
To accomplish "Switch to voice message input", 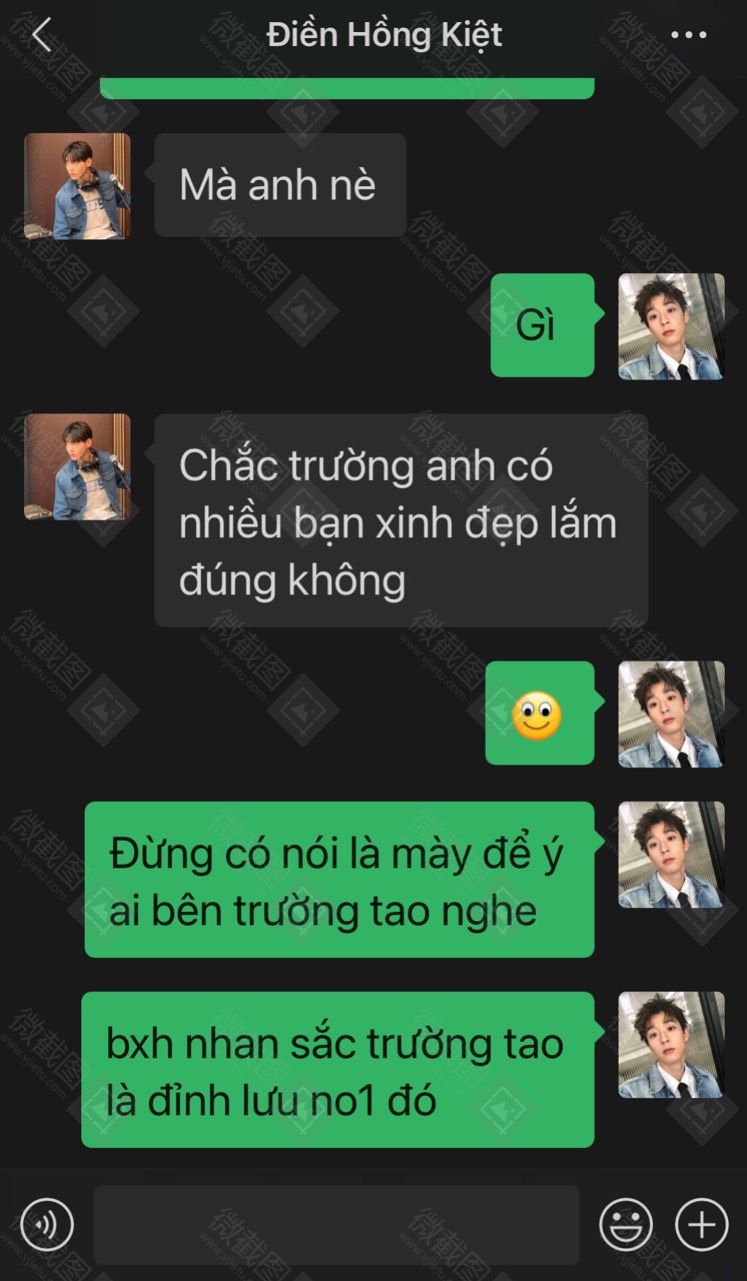I will click(x=47, y=1224).
